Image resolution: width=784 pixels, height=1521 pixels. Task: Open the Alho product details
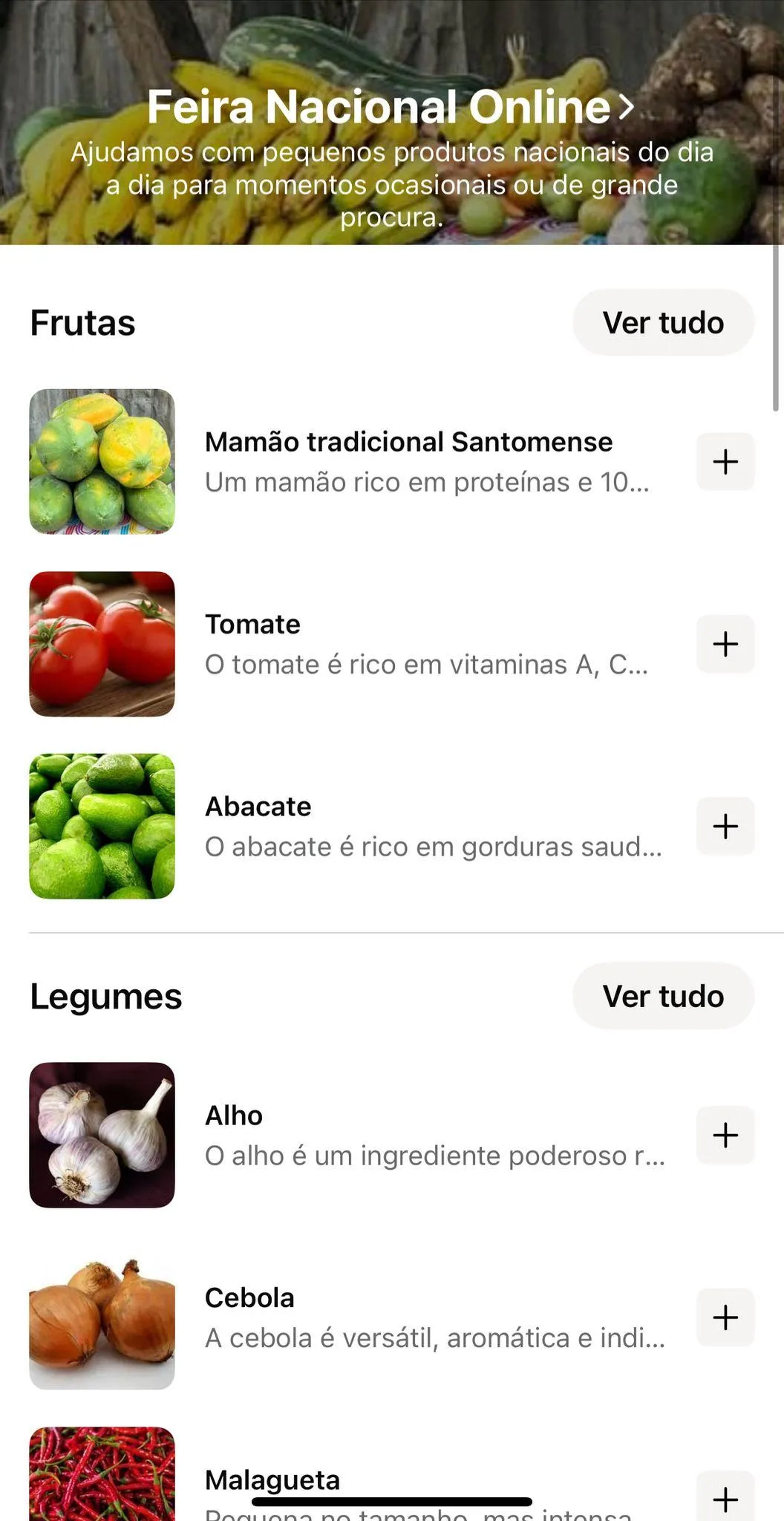[x=408, y=1135]
